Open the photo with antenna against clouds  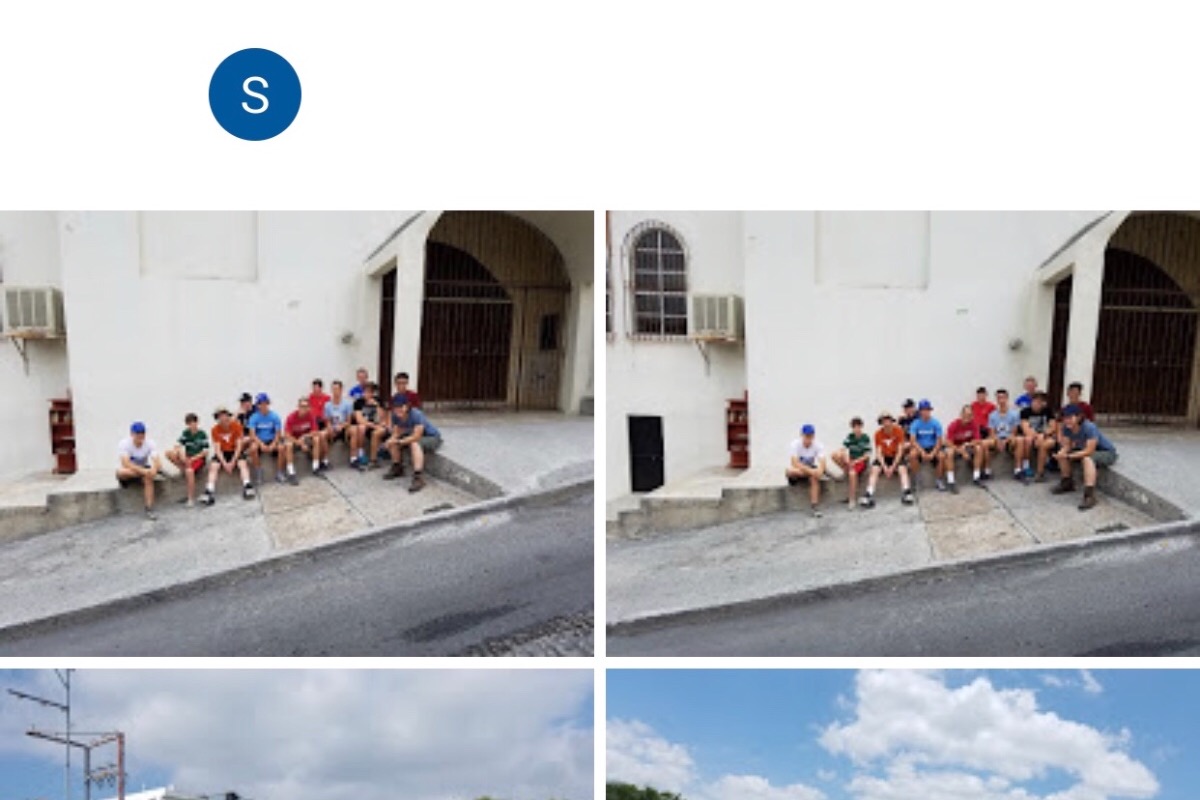296,735
